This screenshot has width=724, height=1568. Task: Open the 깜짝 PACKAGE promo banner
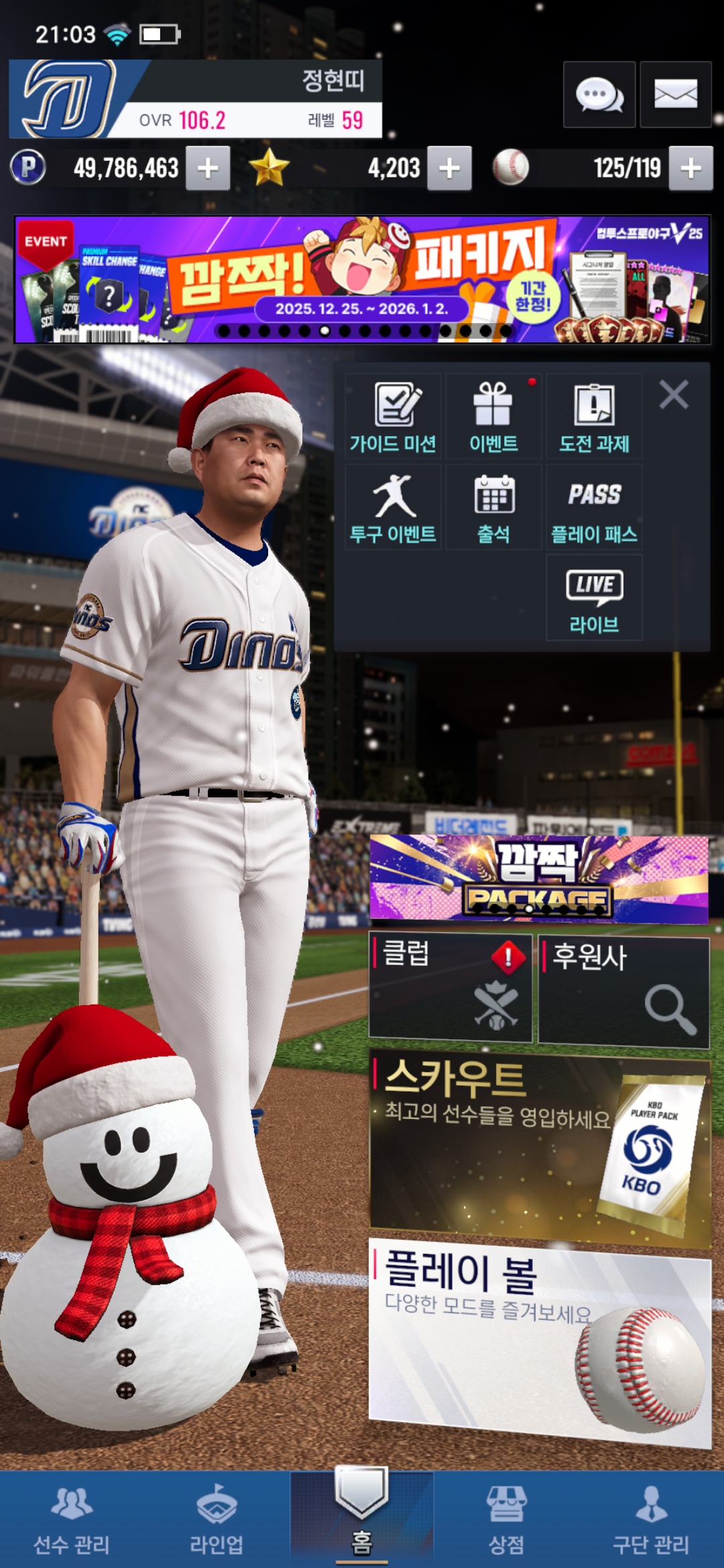(539, 878)
